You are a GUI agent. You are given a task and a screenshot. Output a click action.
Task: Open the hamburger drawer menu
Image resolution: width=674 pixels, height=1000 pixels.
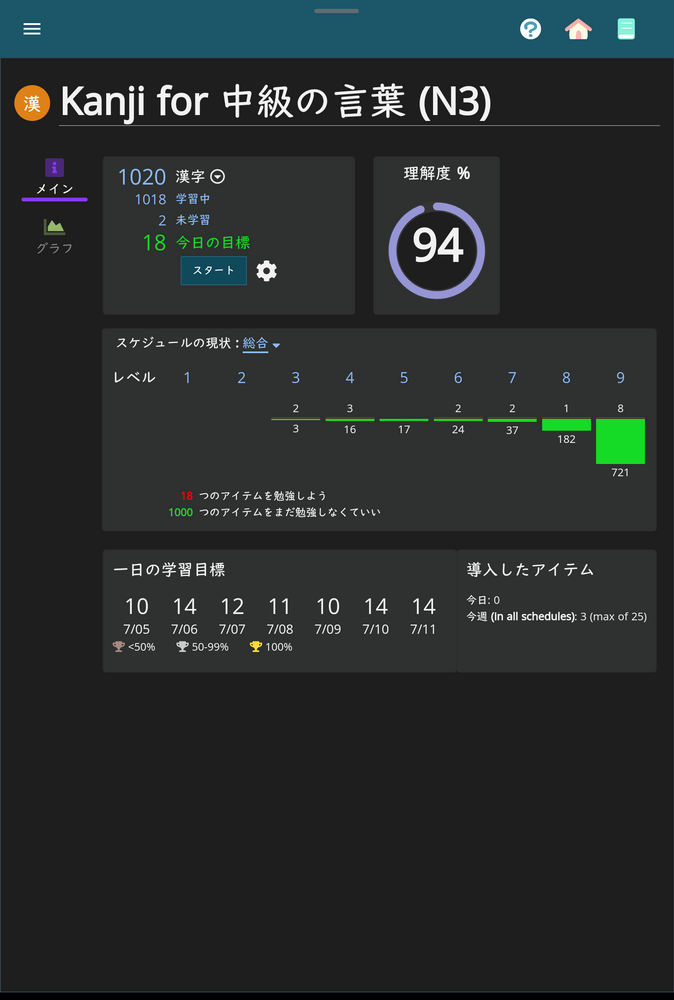click(x=32, y=29)
